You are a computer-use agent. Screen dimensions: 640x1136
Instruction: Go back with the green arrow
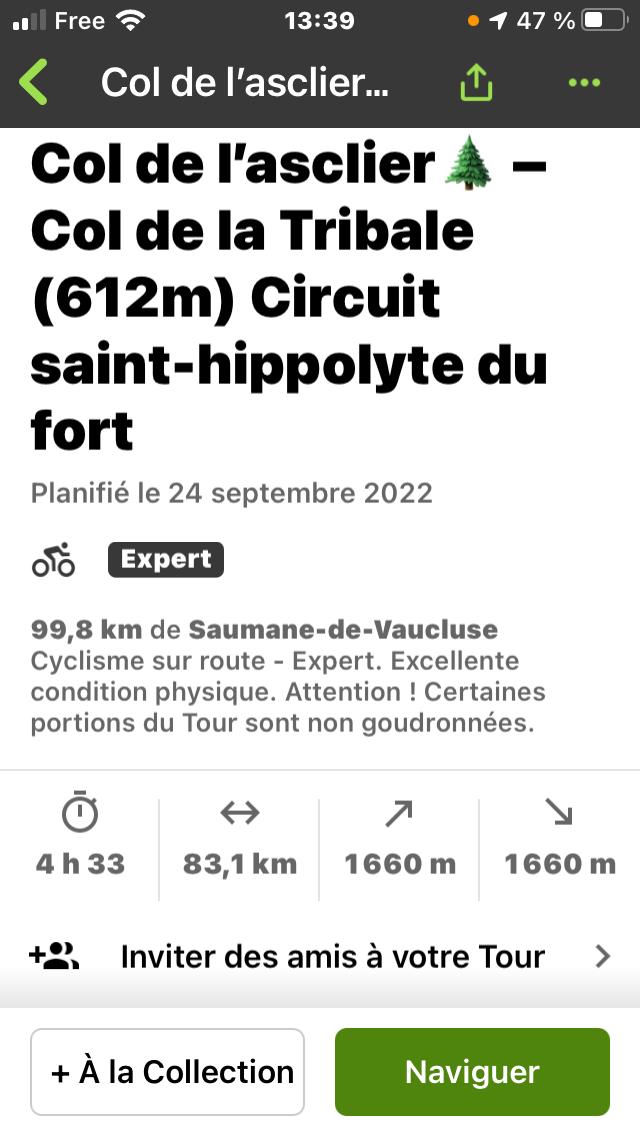[x=33, y=82]
